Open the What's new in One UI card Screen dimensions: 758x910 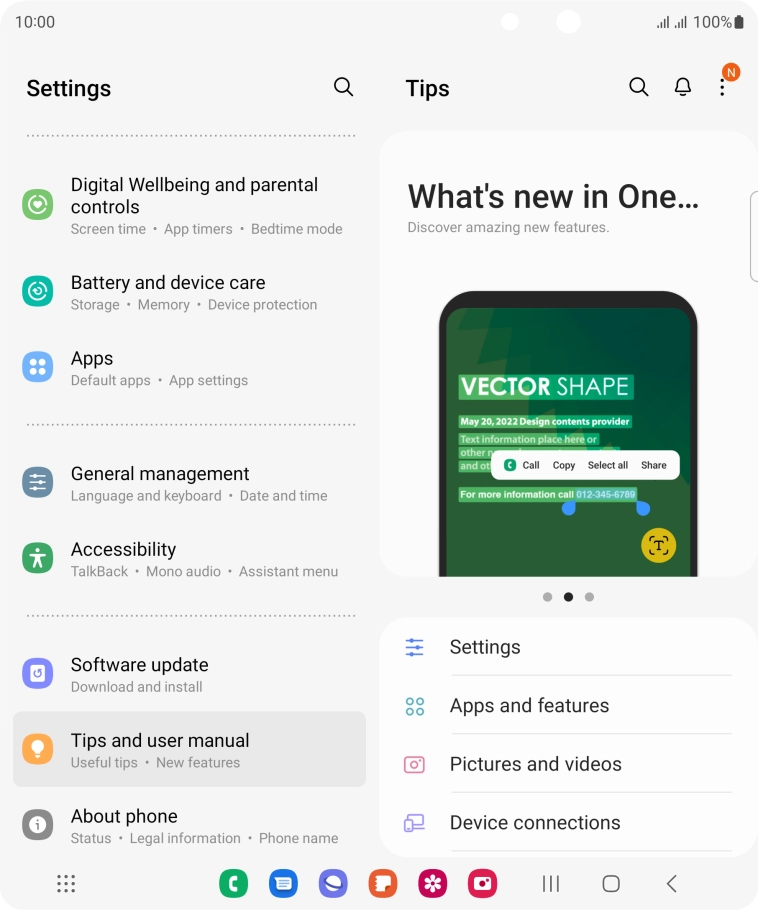click(567, 353)
